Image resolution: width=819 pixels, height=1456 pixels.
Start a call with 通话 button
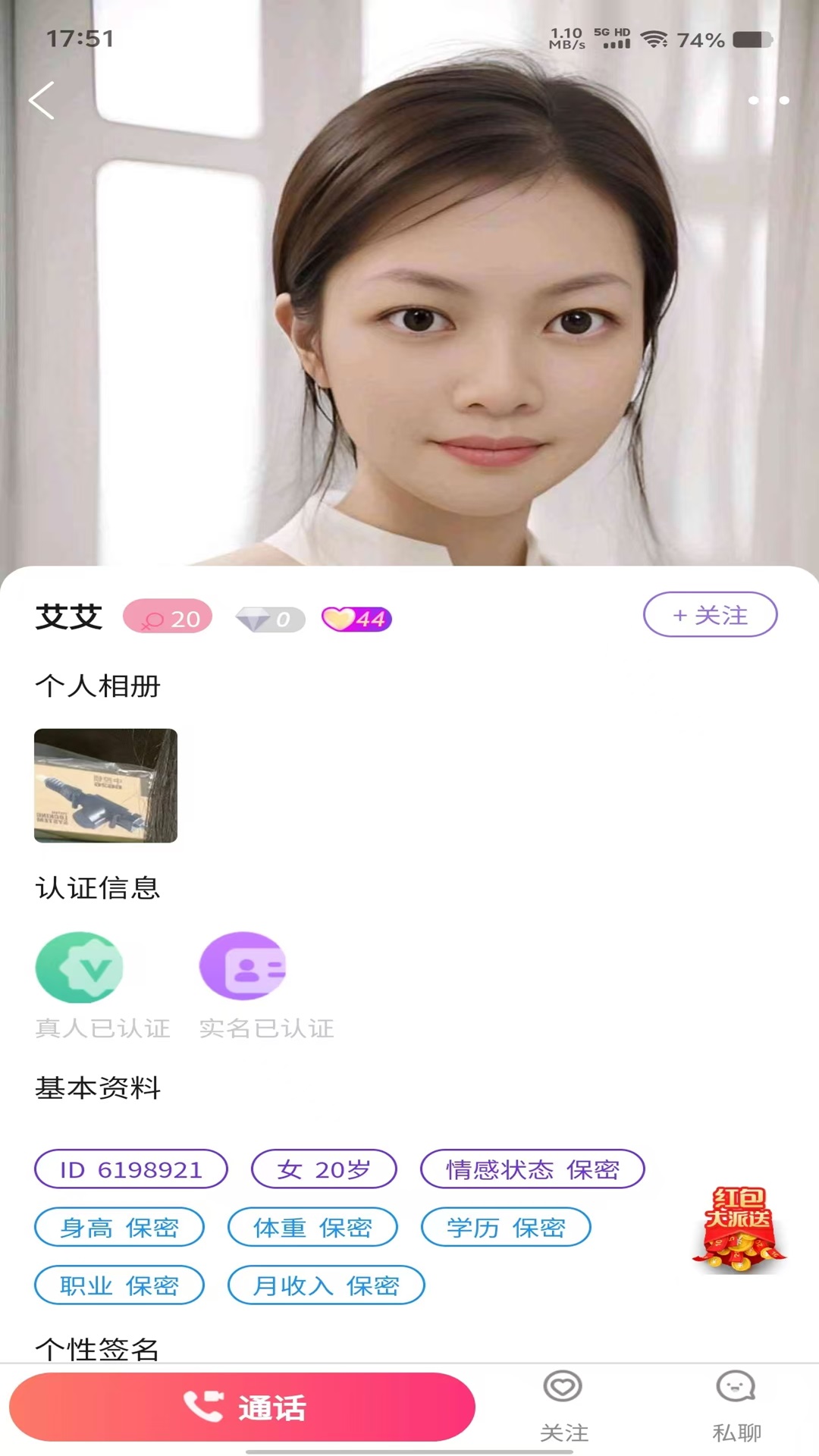pyautogui.click(x=242, y=1407)
